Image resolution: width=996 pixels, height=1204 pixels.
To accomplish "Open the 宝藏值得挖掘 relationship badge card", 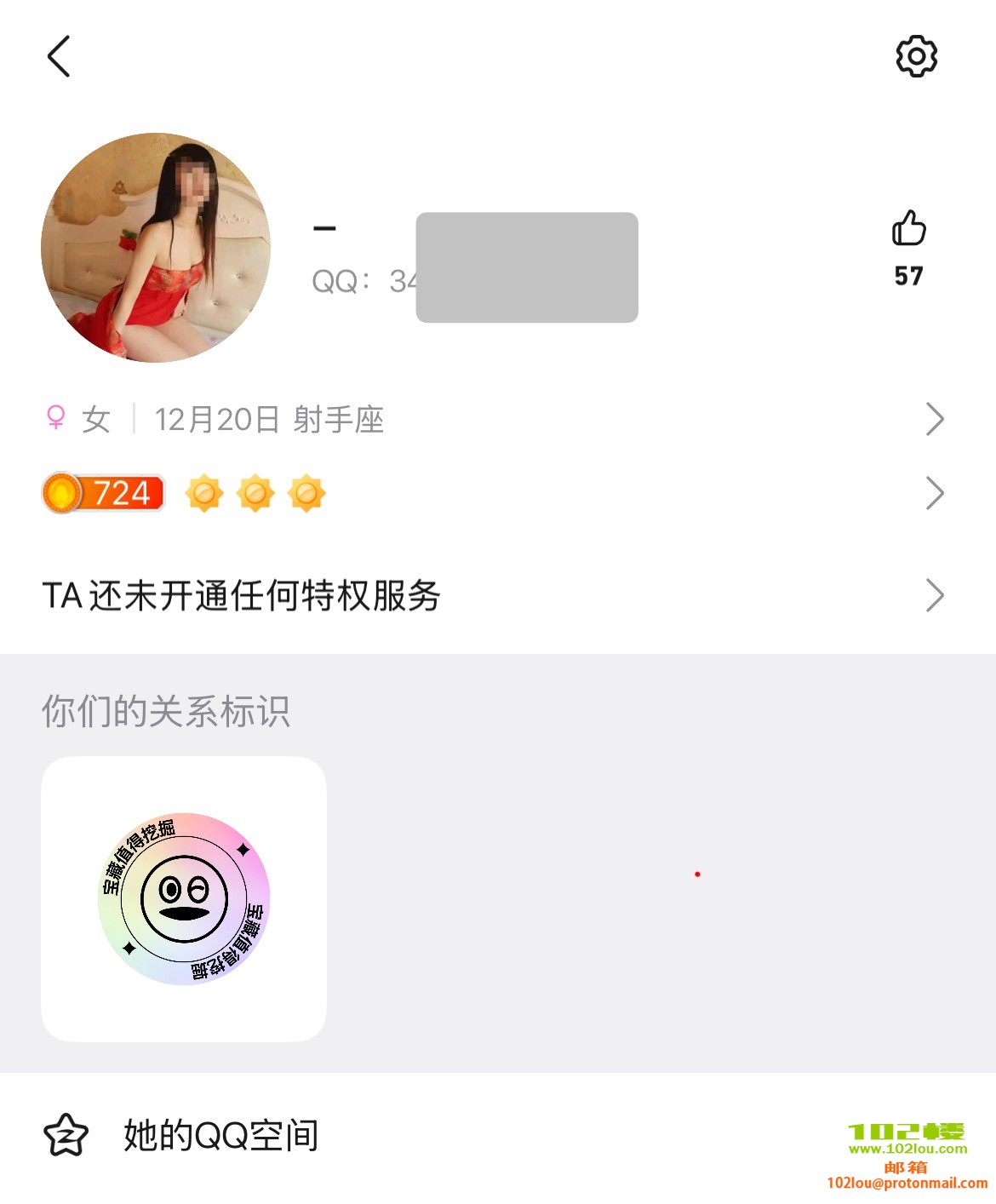I will [x=184, y=898].
